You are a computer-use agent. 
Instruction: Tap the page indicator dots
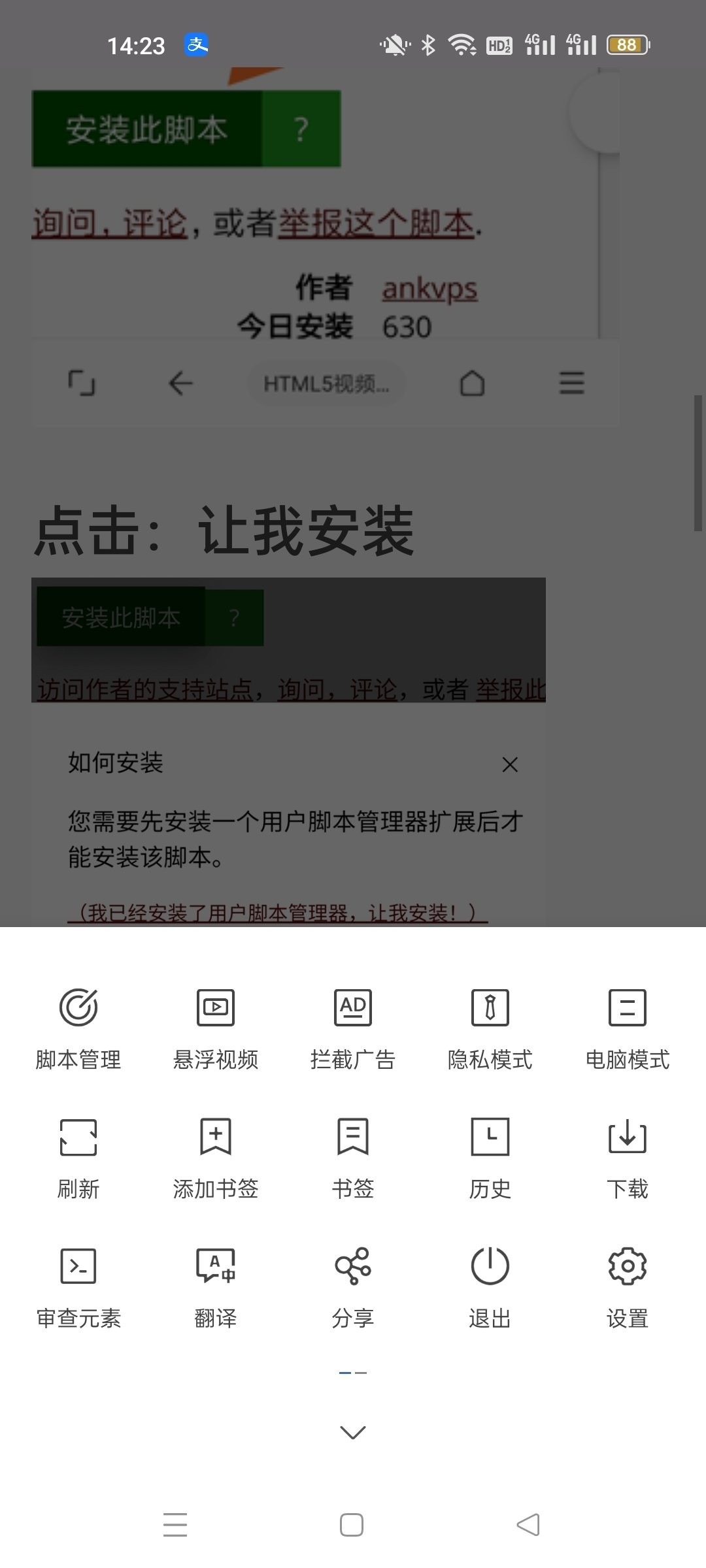pos(353,1373)
